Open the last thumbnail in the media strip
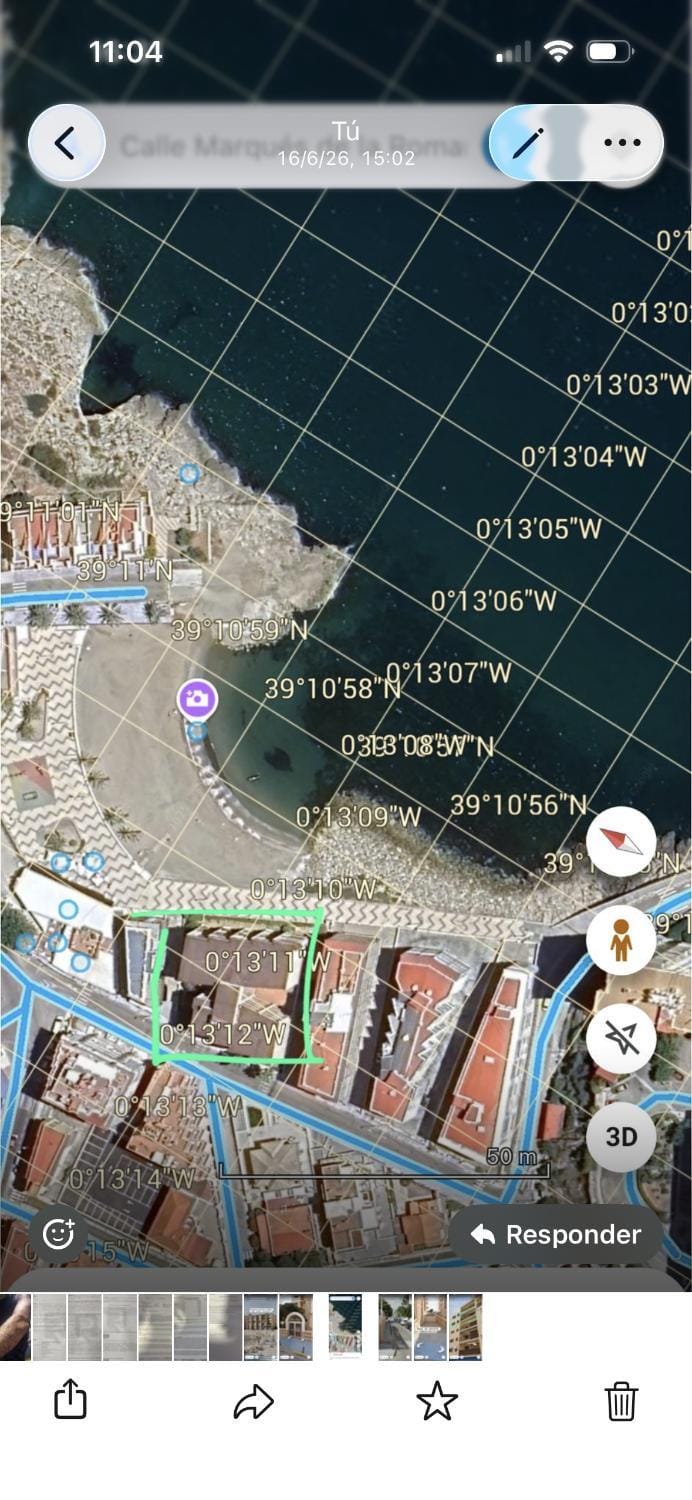Image resolution: width=692 pixels, height=1500 pixels. pyautogui.click(x=465, y=1327)
